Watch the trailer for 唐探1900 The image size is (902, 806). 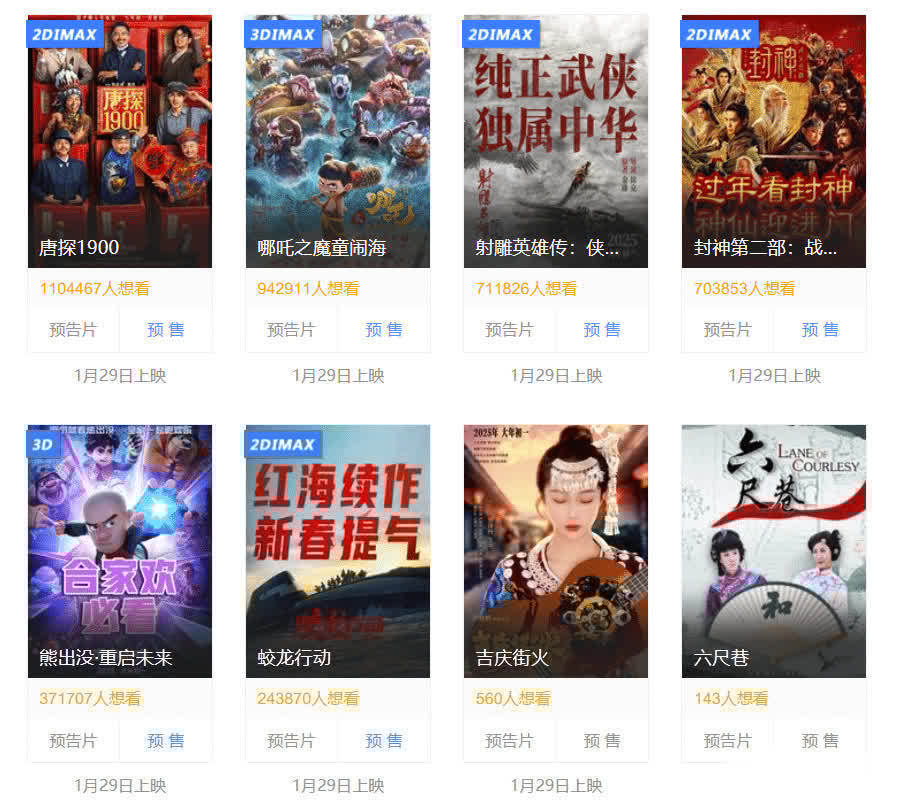(x=73, y=330)
